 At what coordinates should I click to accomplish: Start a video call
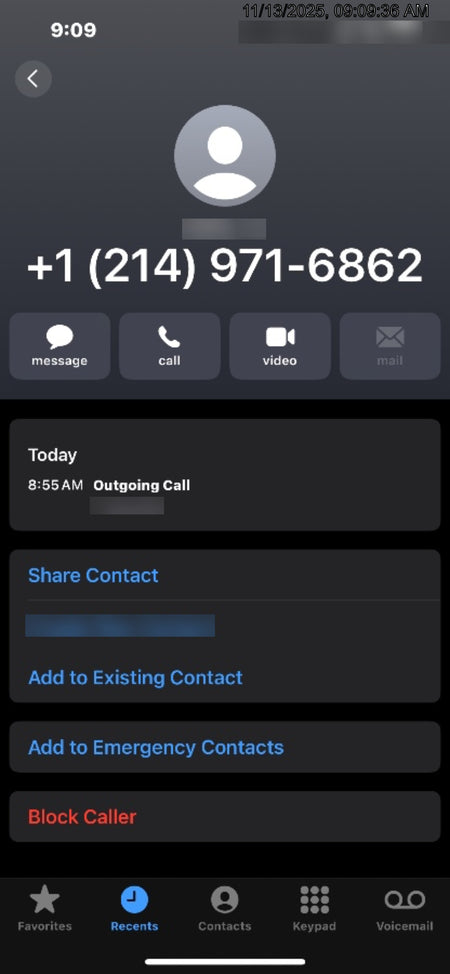tap(280, 346)
